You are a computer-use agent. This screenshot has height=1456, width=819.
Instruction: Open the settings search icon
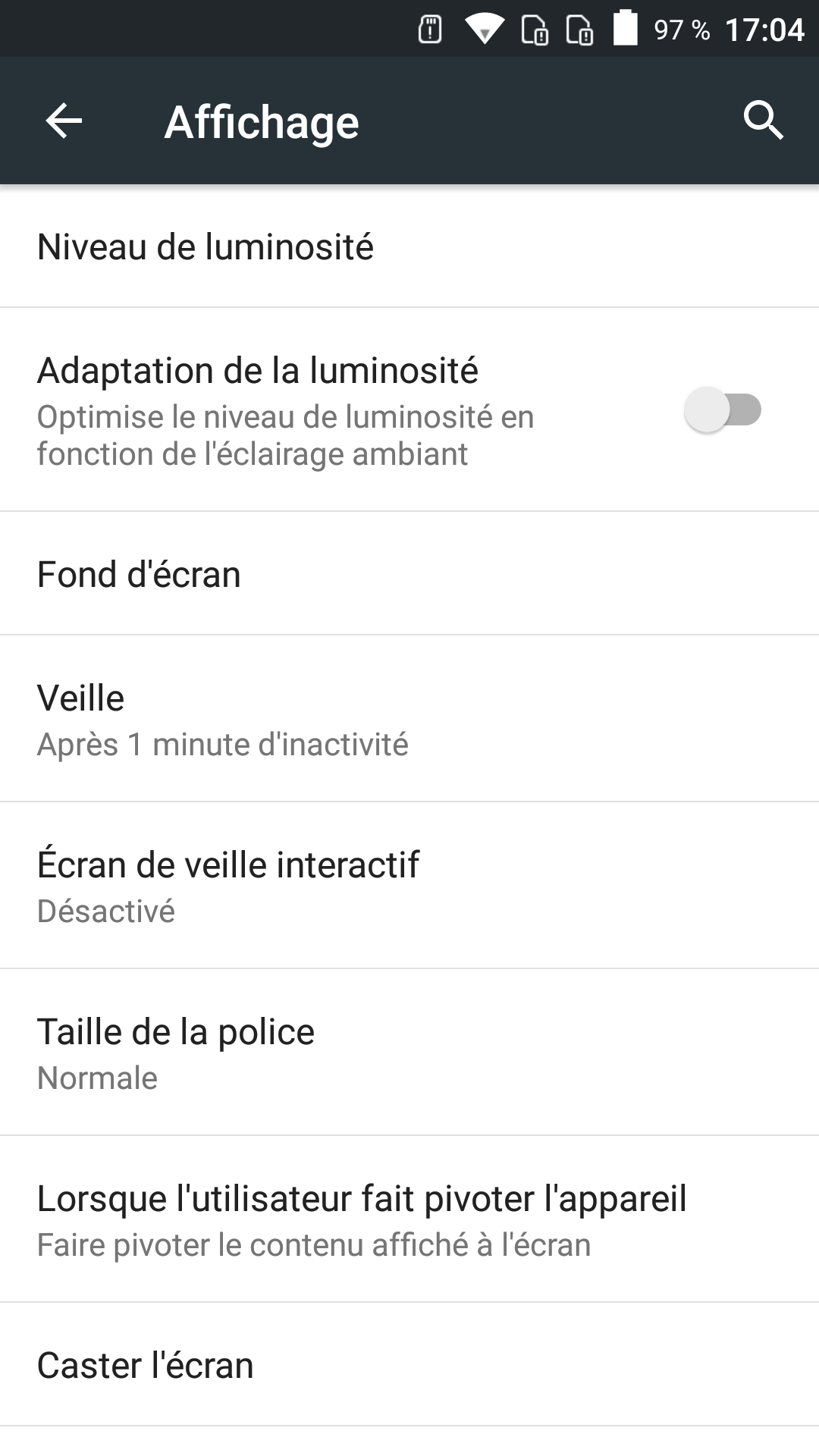click(763, 121)
